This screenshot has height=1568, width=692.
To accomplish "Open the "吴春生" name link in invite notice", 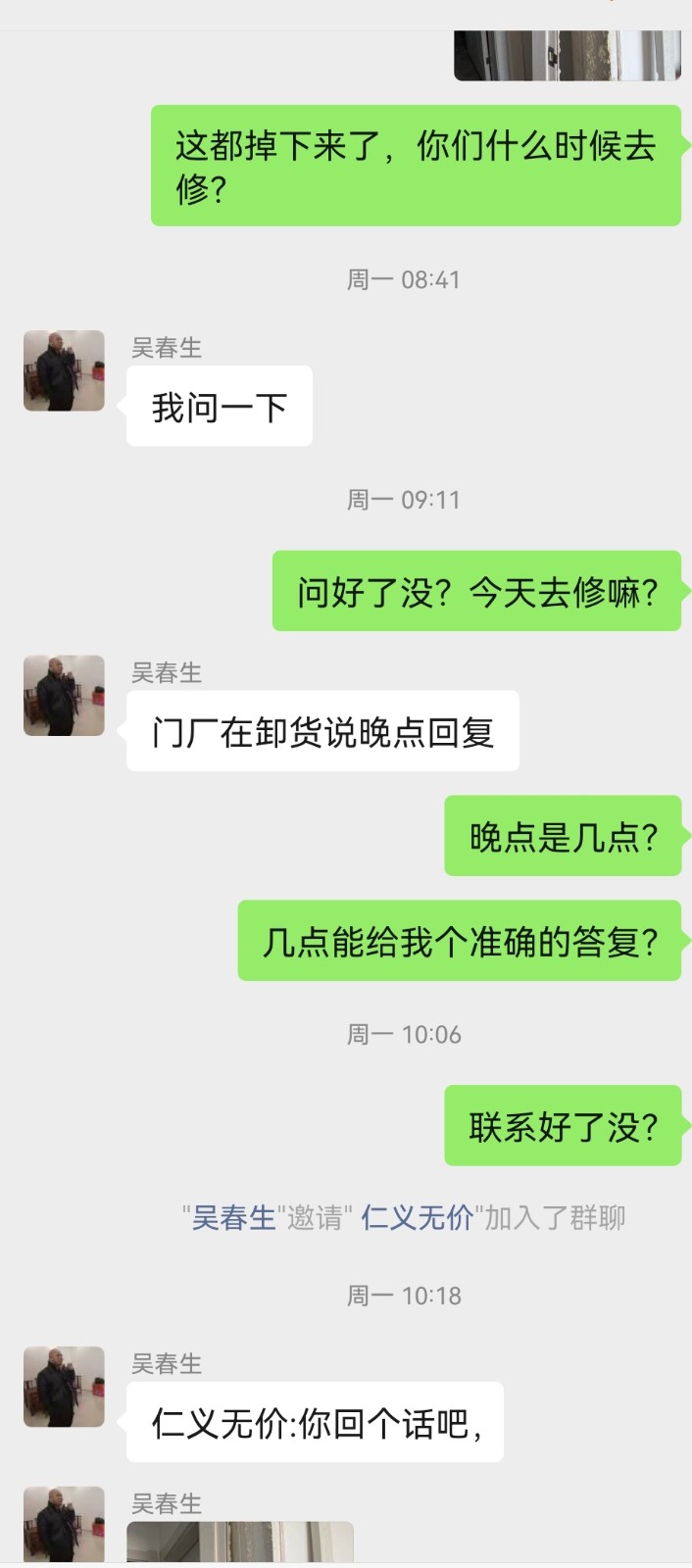I will tap(233, 1218).
